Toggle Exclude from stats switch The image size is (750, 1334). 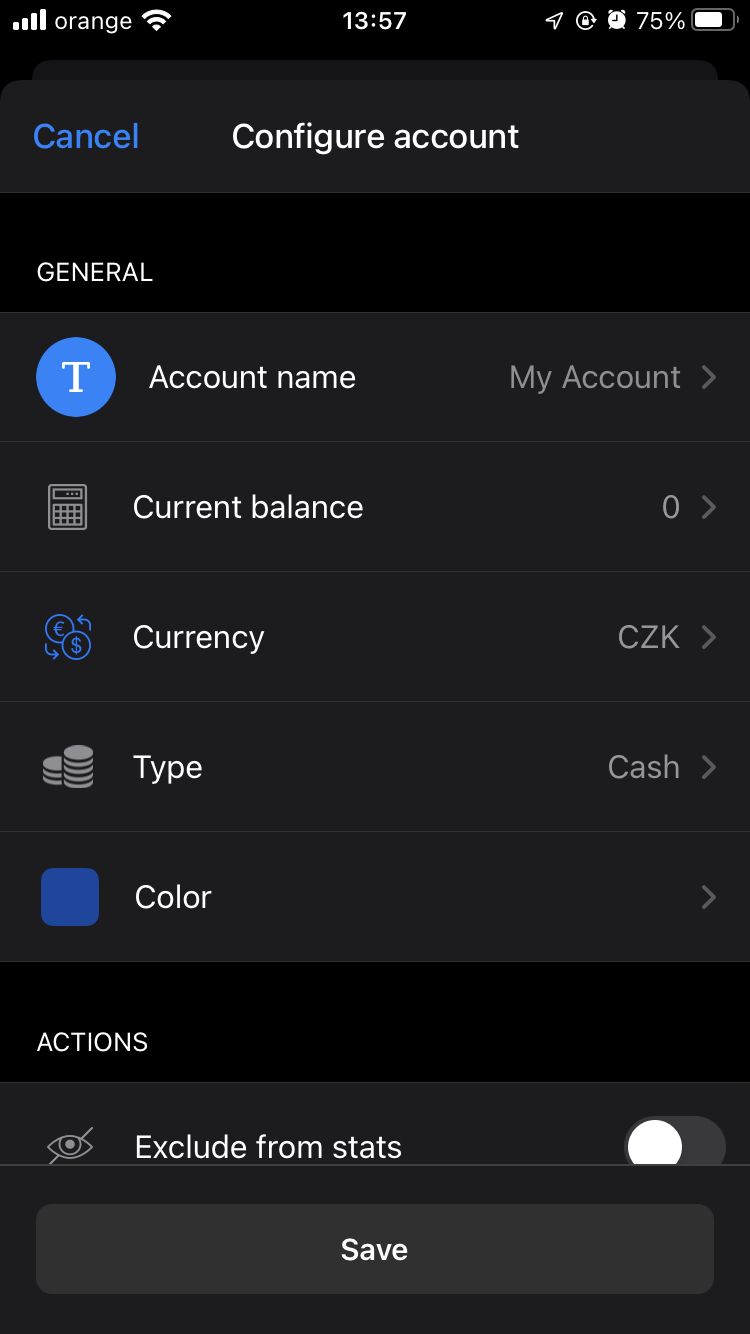pos(675,1142)
